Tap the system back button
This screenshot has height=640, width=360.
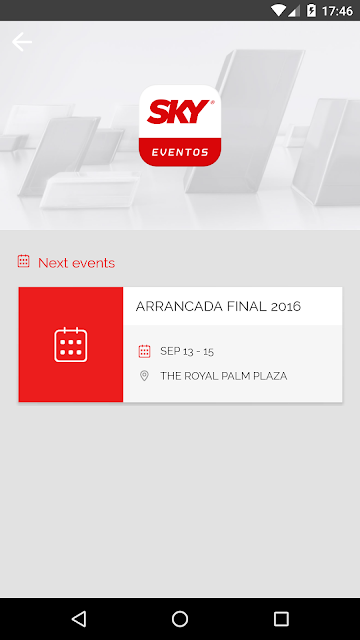point(79,619)
